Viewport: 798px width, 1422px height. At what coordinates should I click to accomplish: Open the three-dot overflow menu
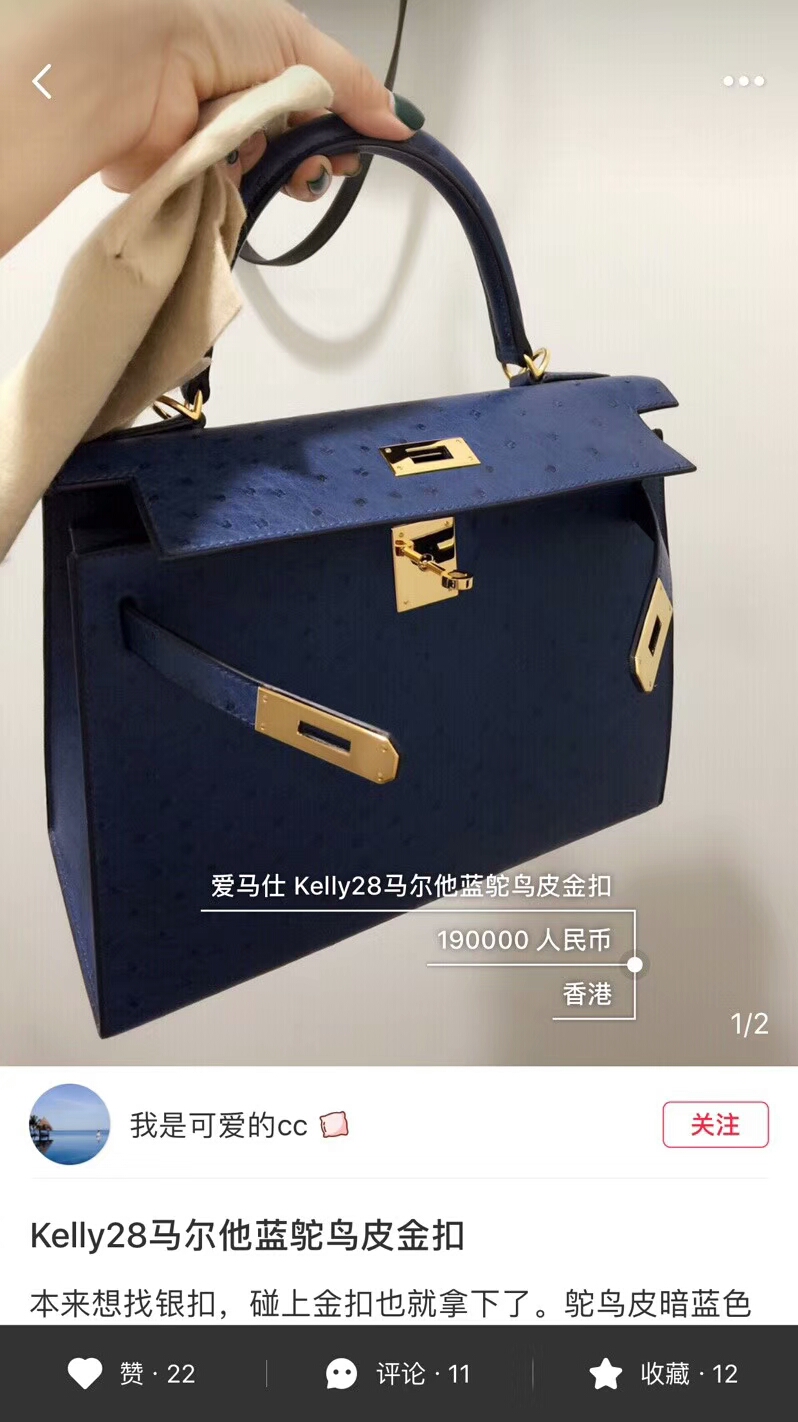tap(743, 82)
